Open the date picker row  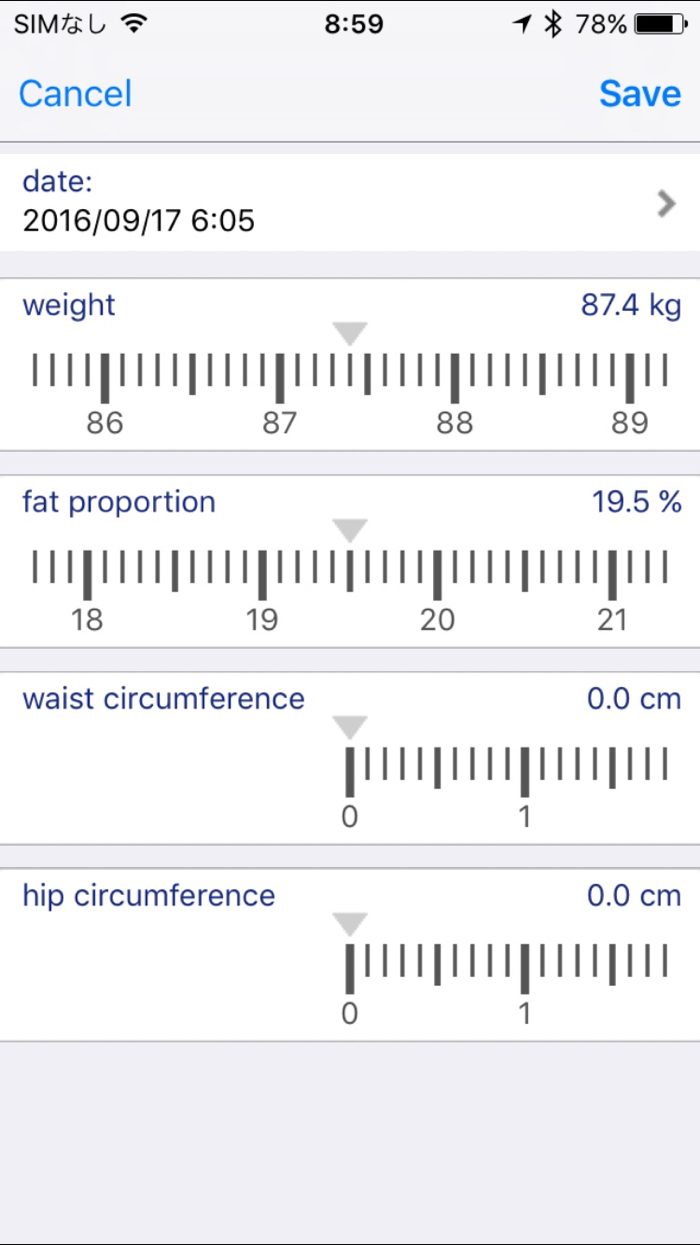[350, 202]
